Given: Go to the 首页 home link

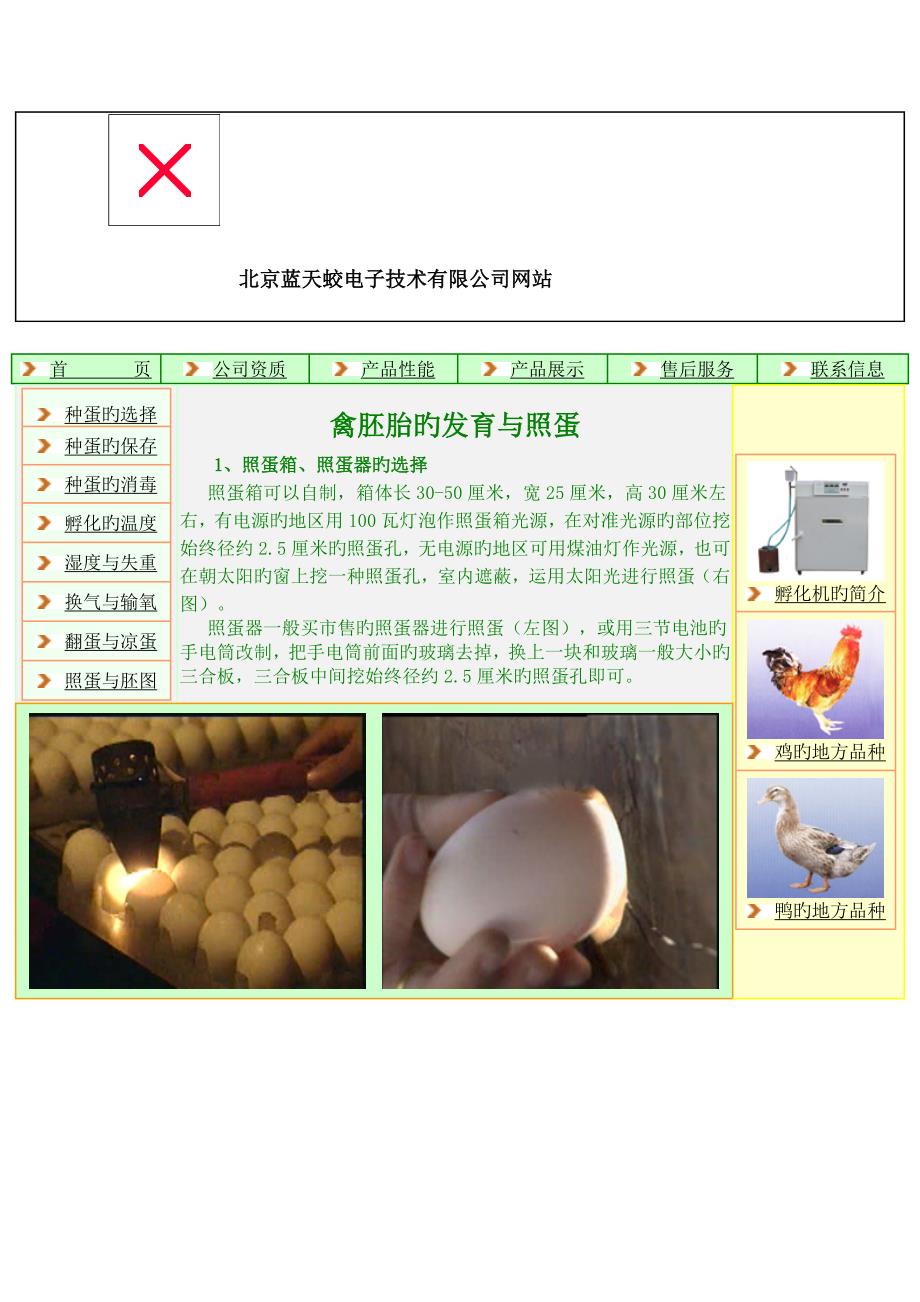Looking at the screenshot, I should 100,369.
